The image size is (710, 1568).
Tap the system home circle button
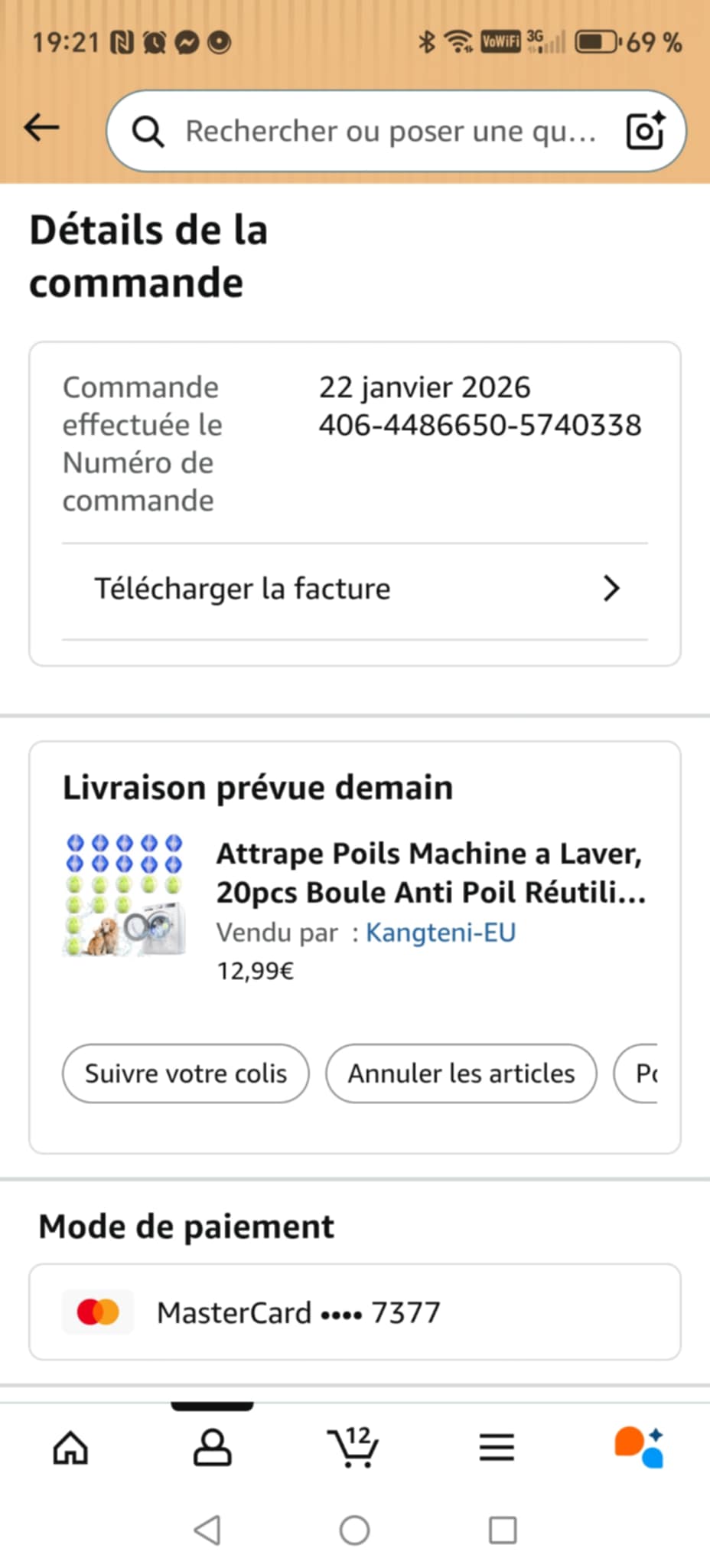click(x=354, y=1530)
